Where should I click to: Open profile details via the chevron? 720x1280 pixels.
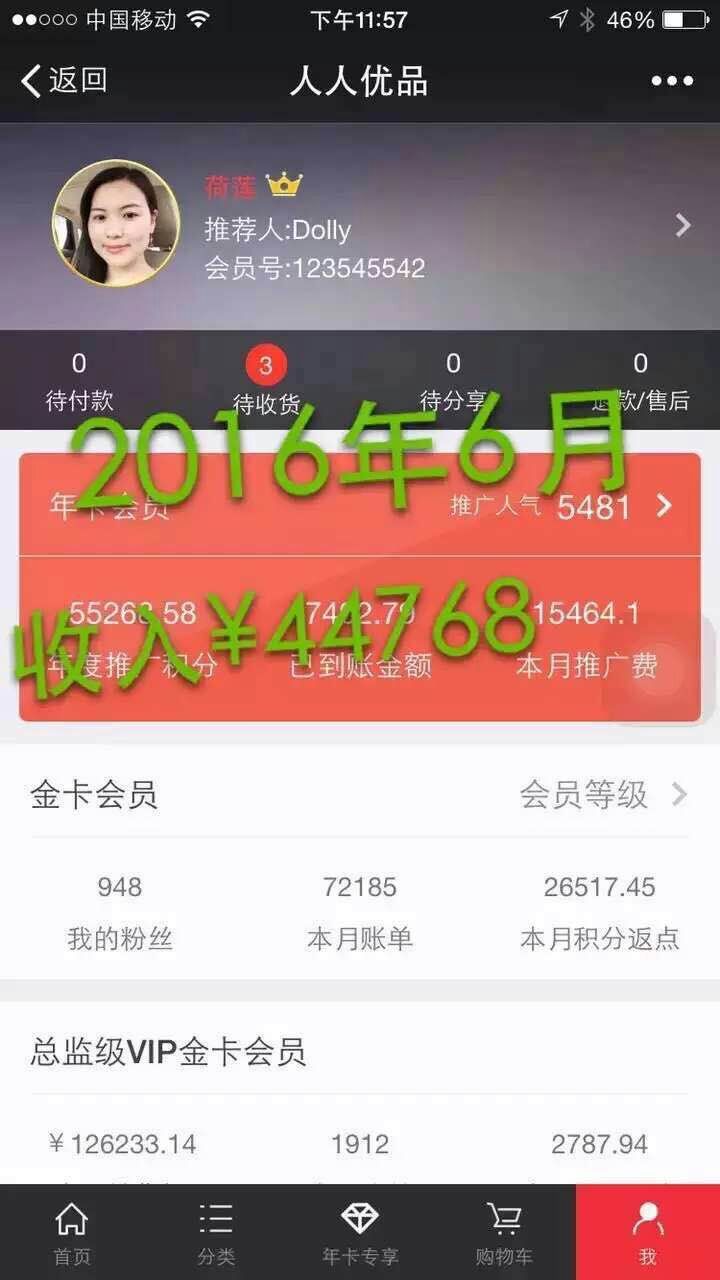coord(683,225)
